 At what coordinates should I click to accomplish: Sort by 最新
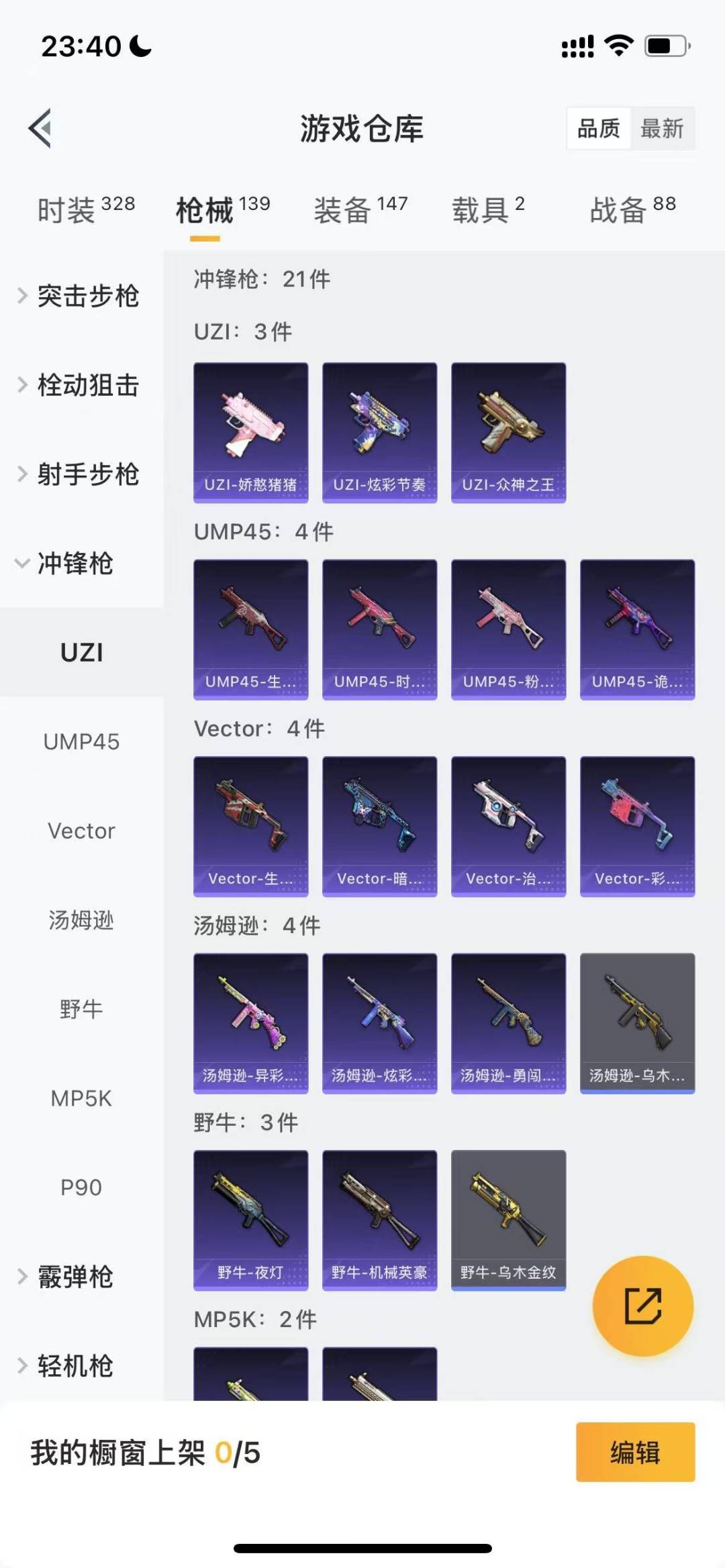(662, 128)
